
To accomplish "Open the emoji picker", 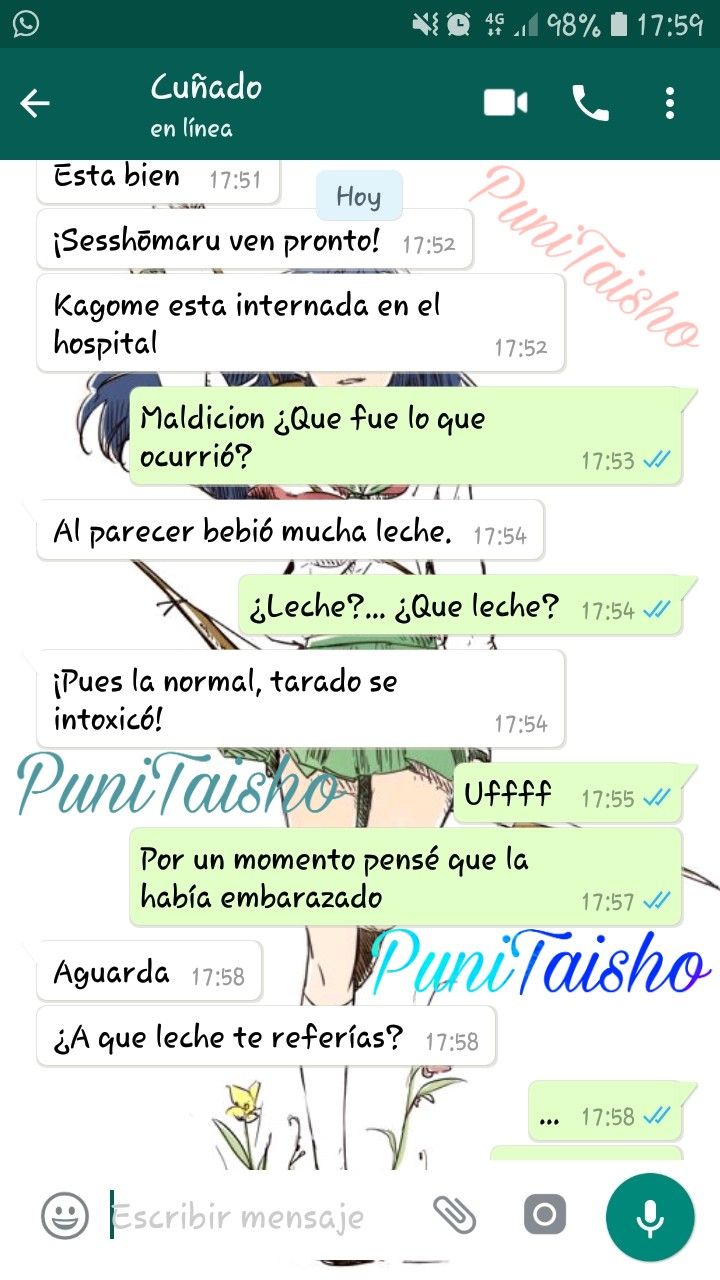I will tap(65, 1216).
